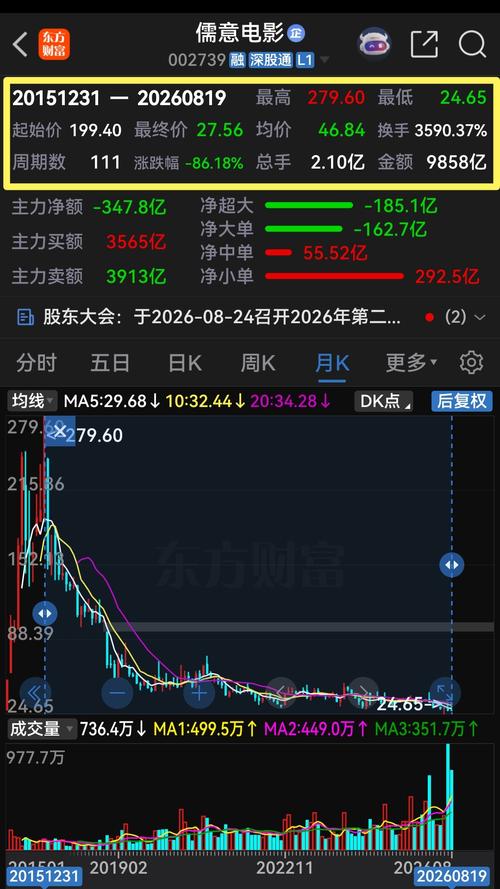The width and height of the screenshot is (500, 889).
Task: Select the 日K chart tab
Action: click(x=185, y=362)
